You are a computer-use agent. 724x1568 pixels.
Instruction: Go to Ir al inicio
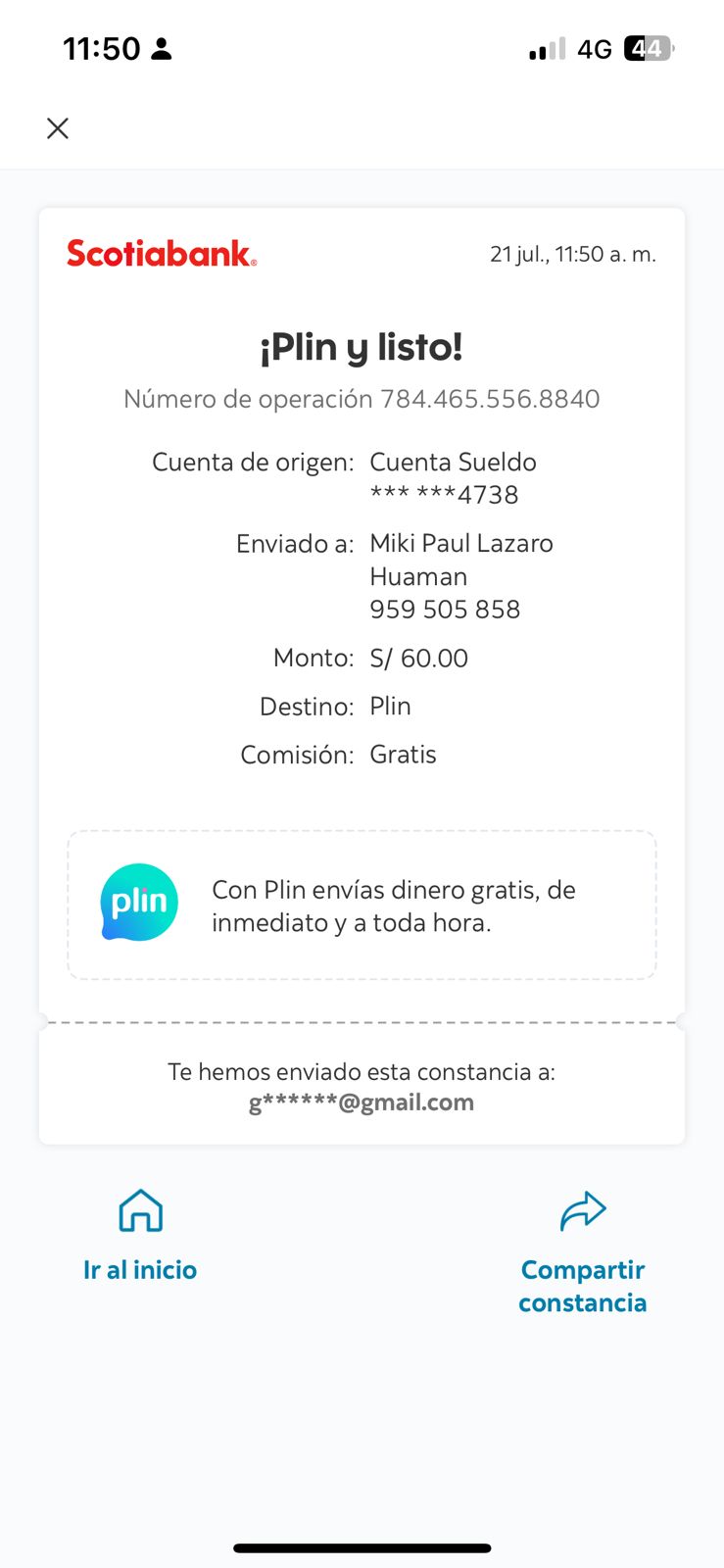point(140,1236)
